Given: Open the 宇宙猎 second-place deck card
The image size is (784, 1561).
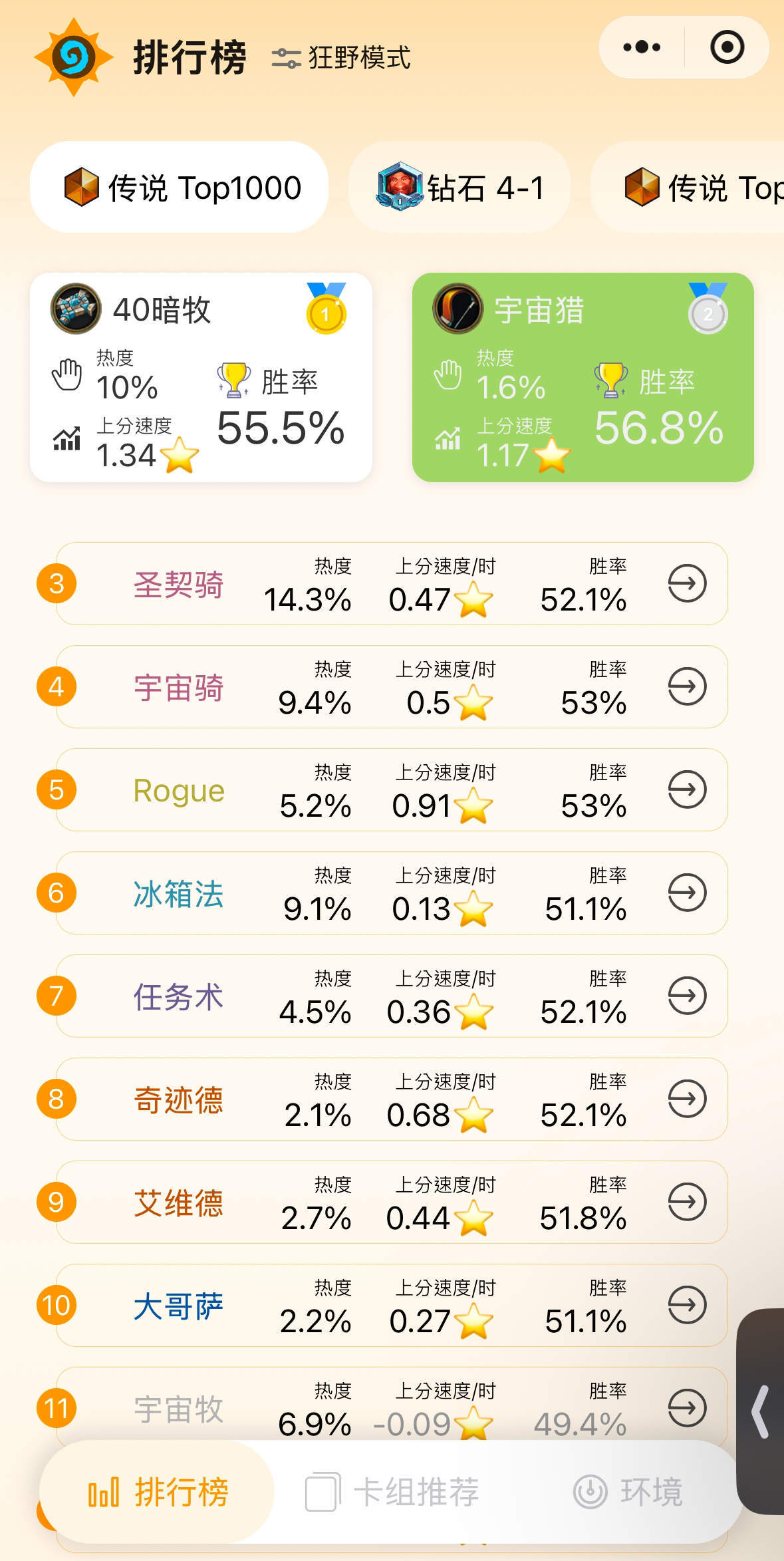Looking at the screenshot, I should click(583, 377).
